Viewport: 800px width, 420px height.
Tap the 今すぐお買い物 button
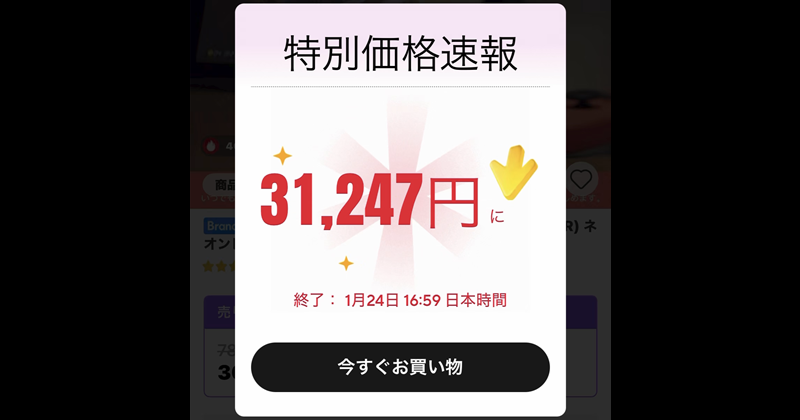[x=400, y=367]
